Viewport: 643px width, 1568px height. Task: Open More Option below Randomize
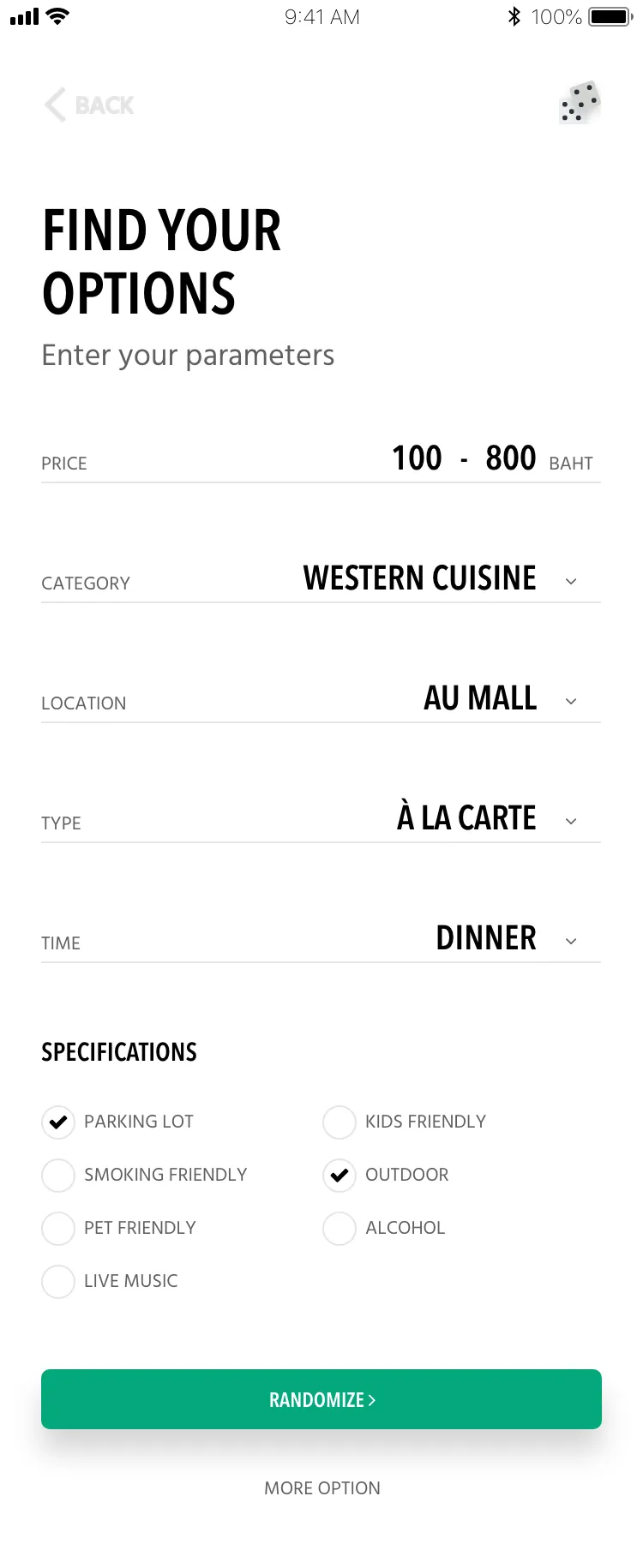[x=321, y=1488]
